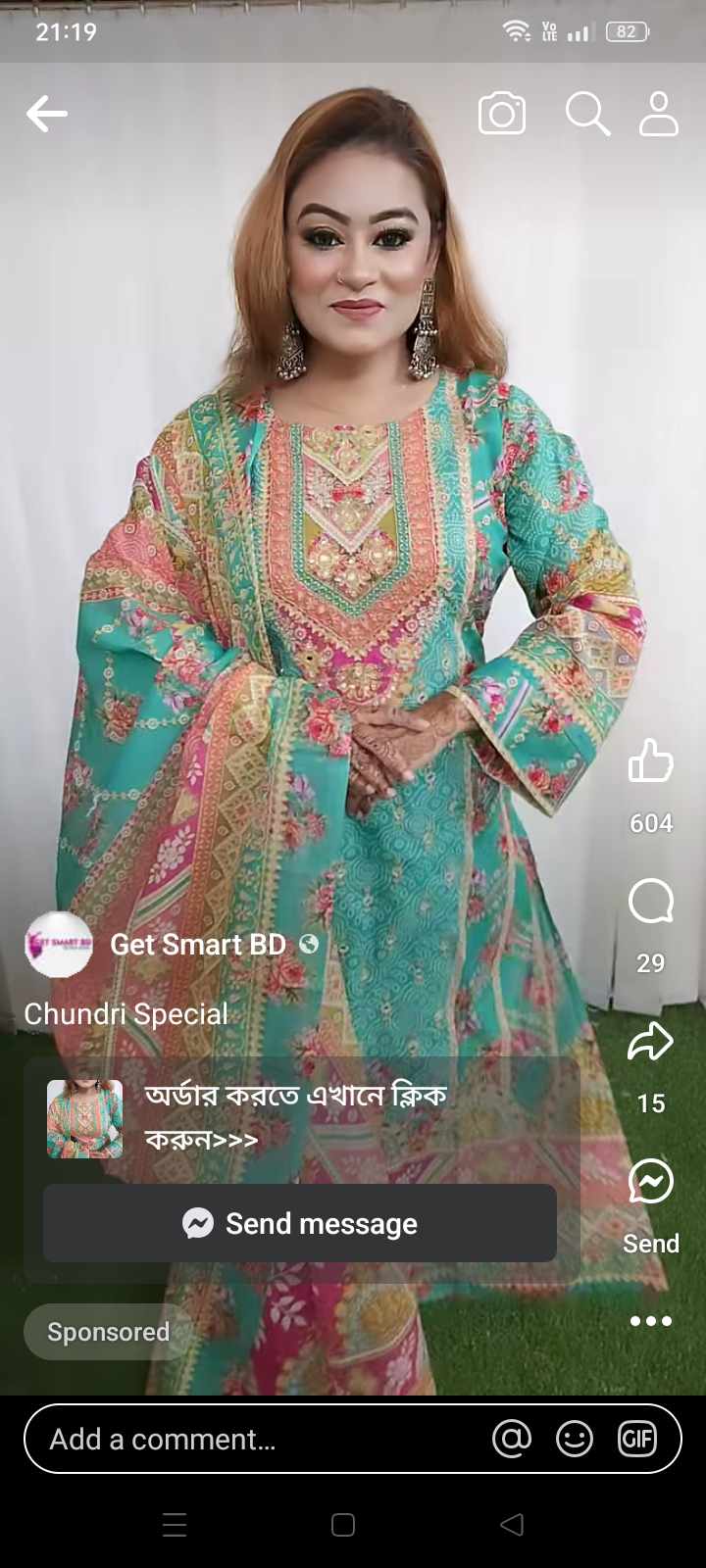
Task: Mention someone with the @ icon
Action: coord(512,1439)
